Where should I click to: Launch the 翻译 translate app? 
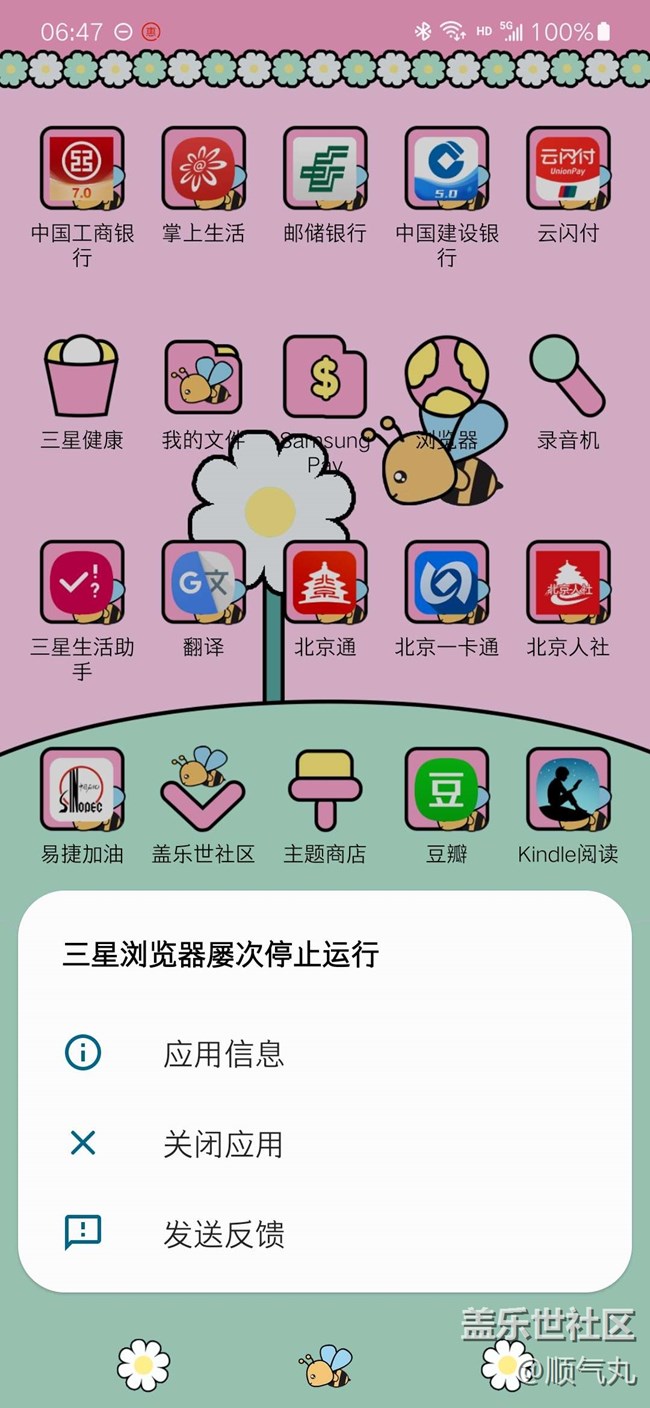tap(203, 582)
